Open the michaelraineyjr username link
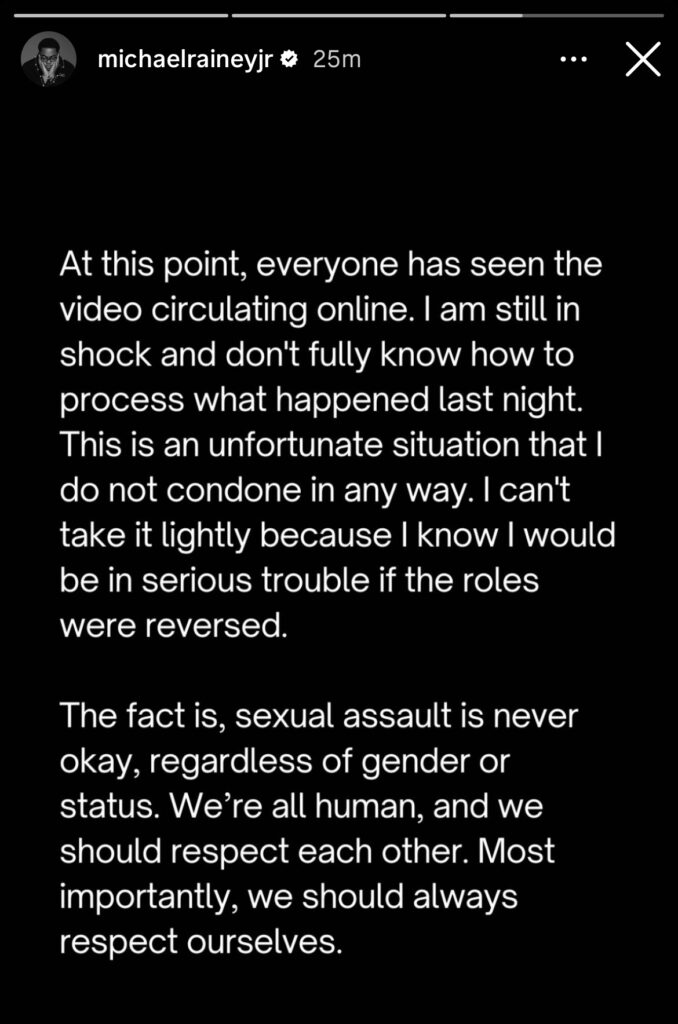 [186, 59]
